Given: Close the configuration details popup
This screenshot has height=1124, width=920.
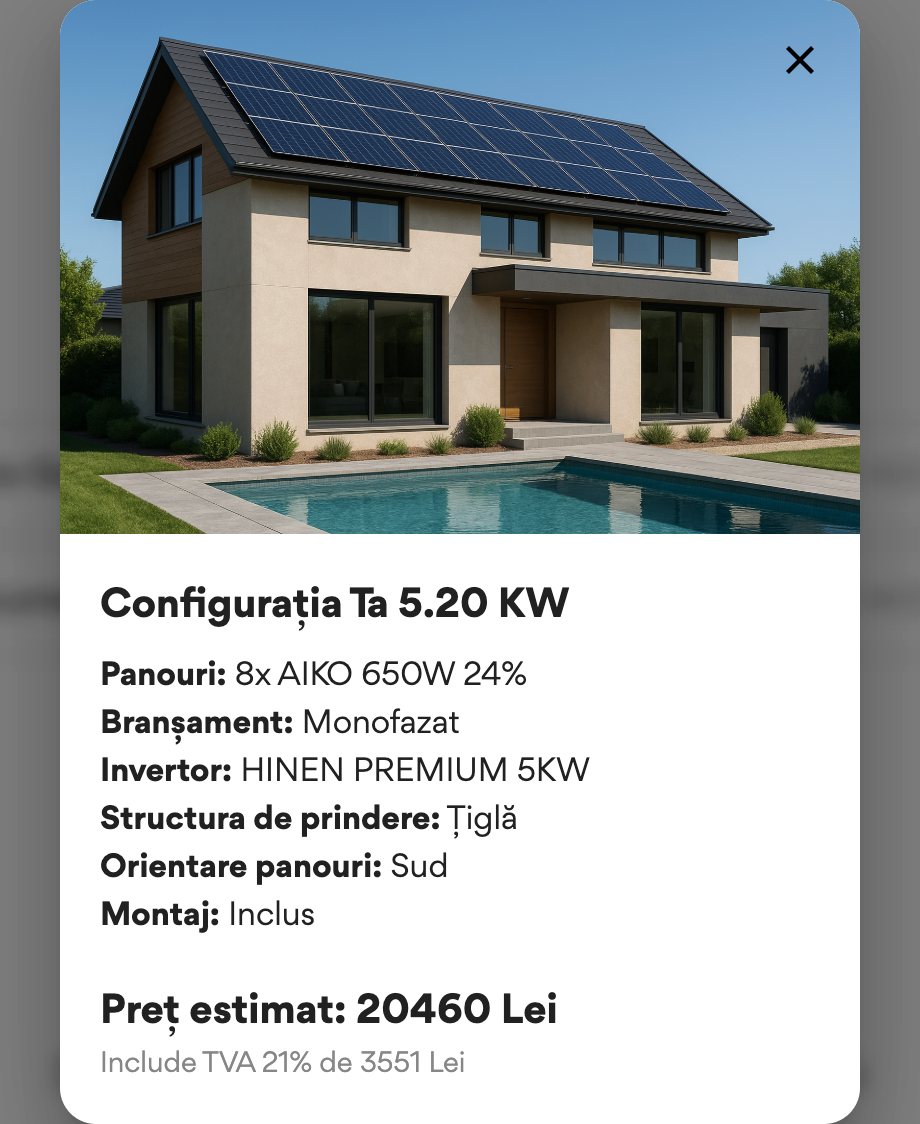Looking at the screenshot, I should coord(800,61).
